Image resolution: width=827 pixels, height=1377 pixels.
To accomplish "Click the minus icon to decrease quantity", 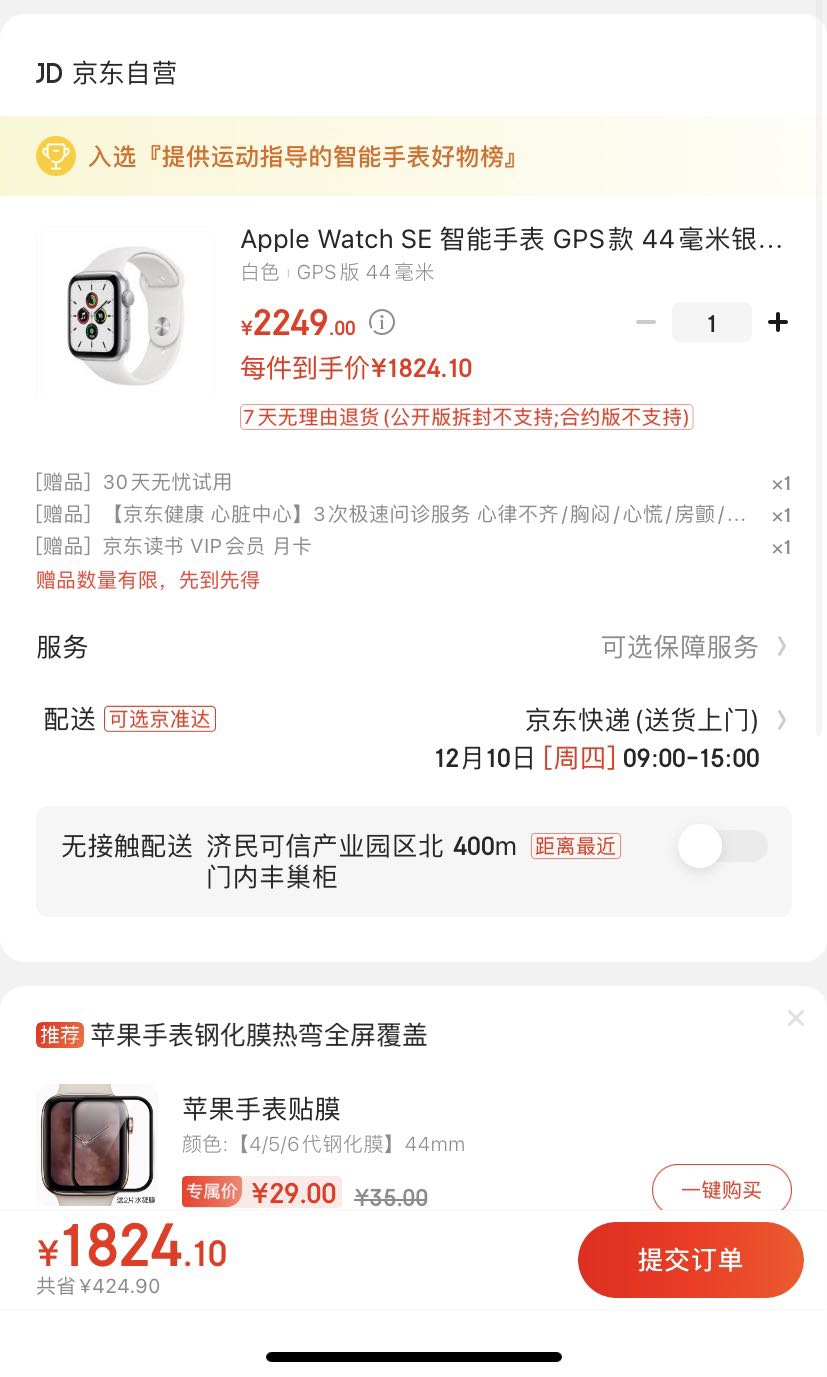I will [645, 322].
